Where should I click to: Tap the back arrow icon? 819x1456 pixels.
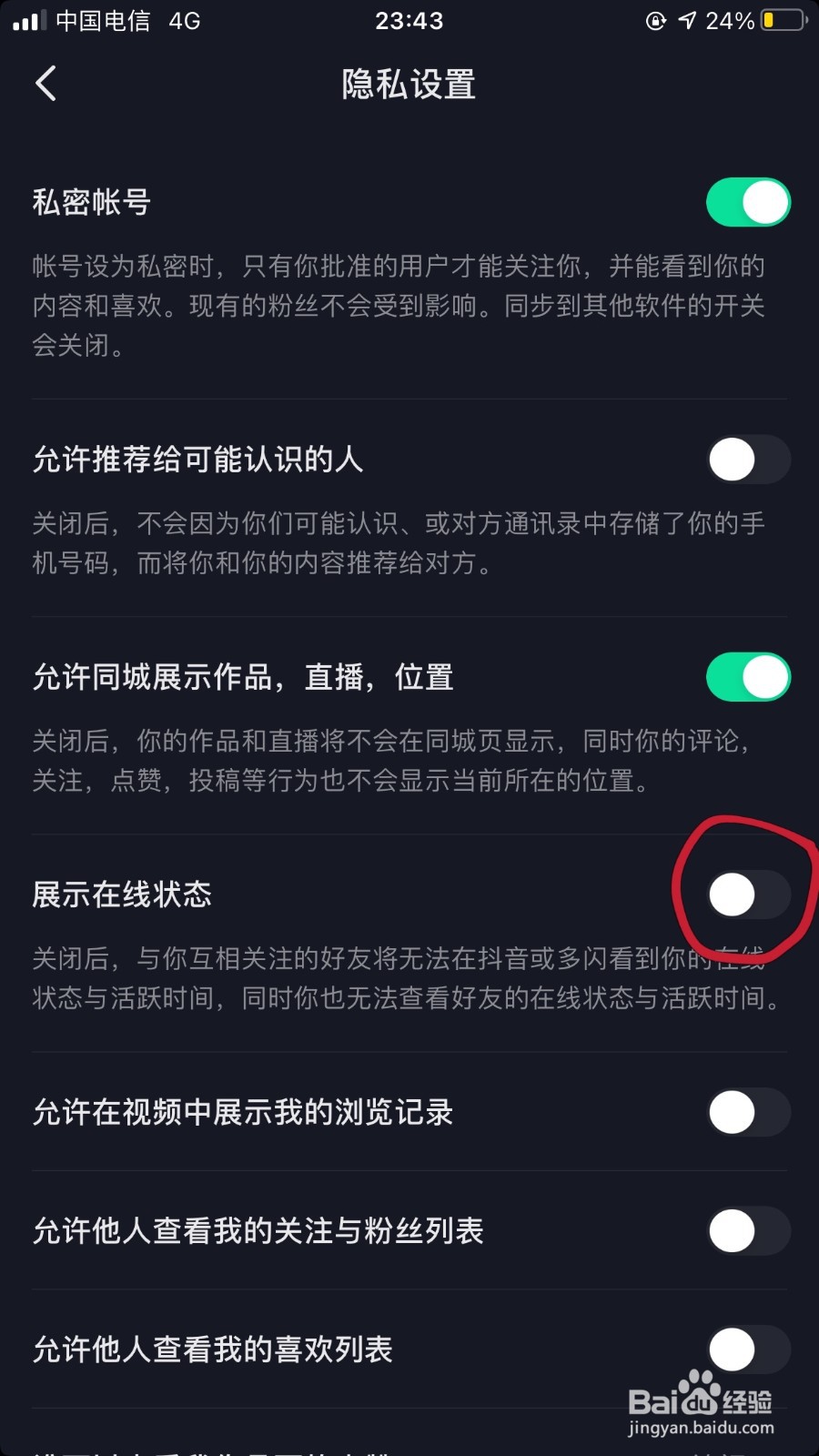click(47, 82)
